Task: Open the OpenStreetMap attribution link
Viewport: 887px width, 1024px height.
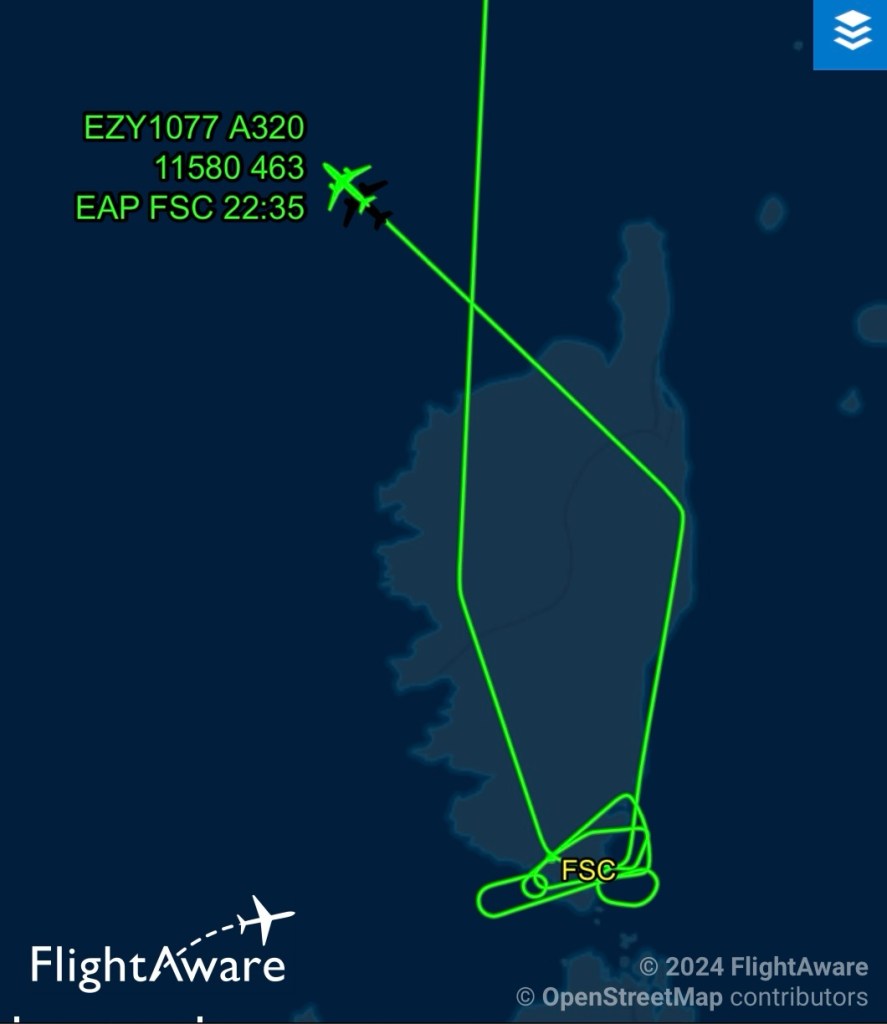Action: point(632,997)
